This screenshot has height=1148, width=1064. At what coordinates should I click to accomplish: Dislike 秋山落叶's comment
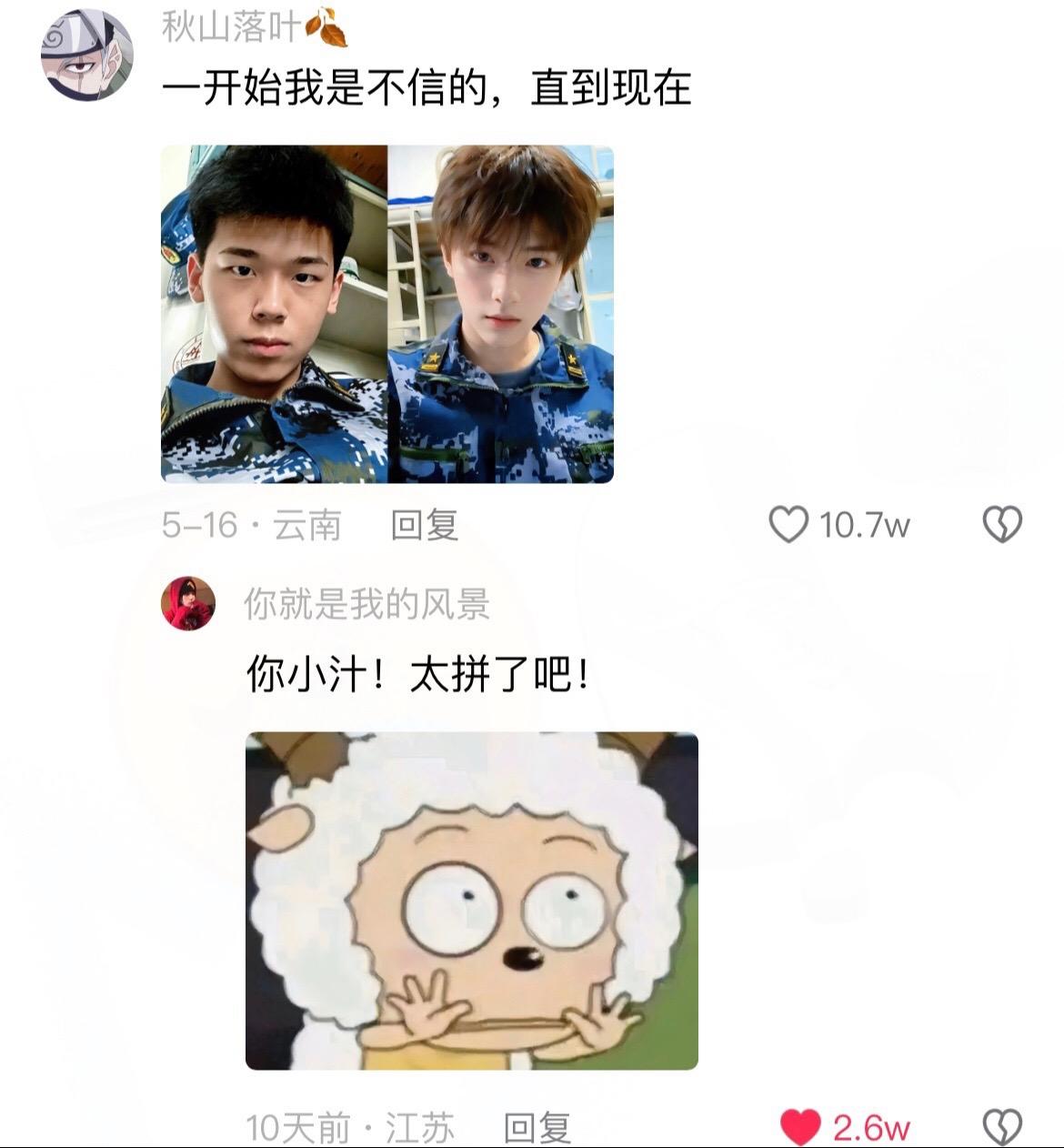click(1002, 525)
